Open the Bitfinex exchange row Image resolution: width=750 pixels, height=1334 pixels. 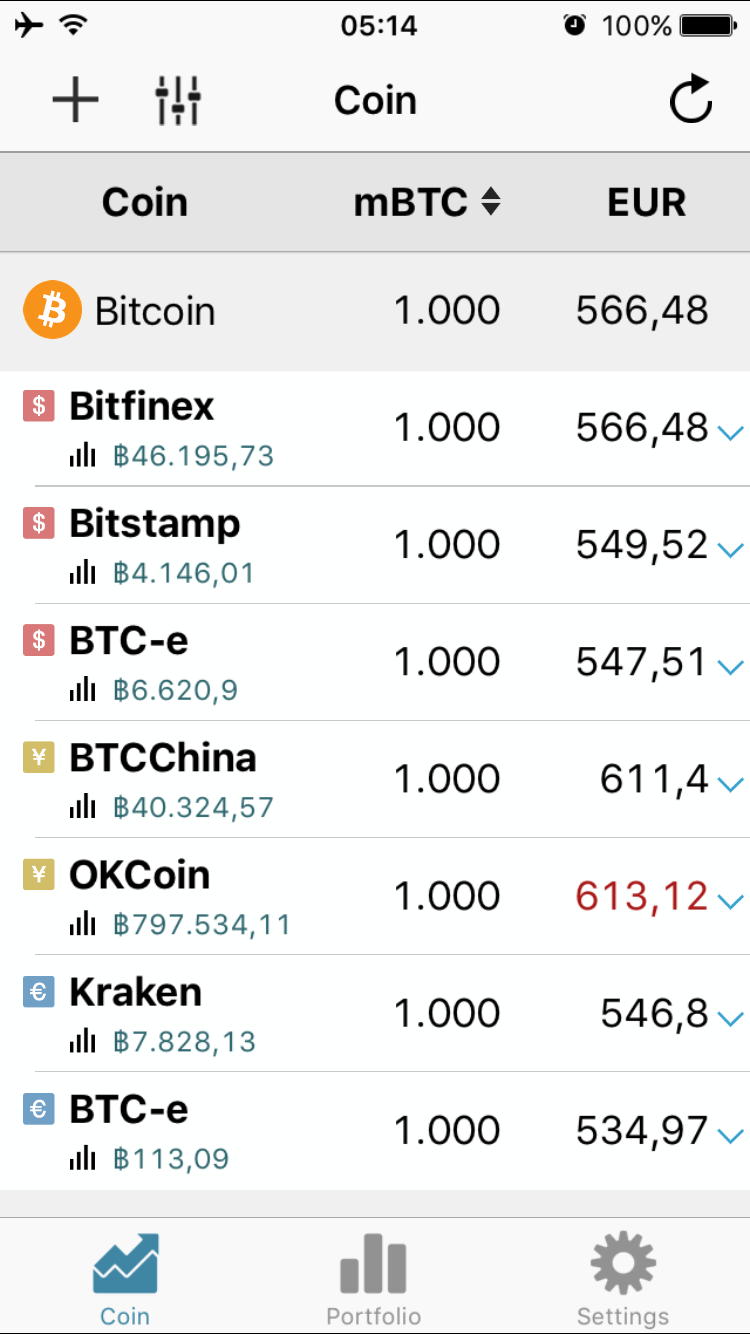tap(375, 429)
